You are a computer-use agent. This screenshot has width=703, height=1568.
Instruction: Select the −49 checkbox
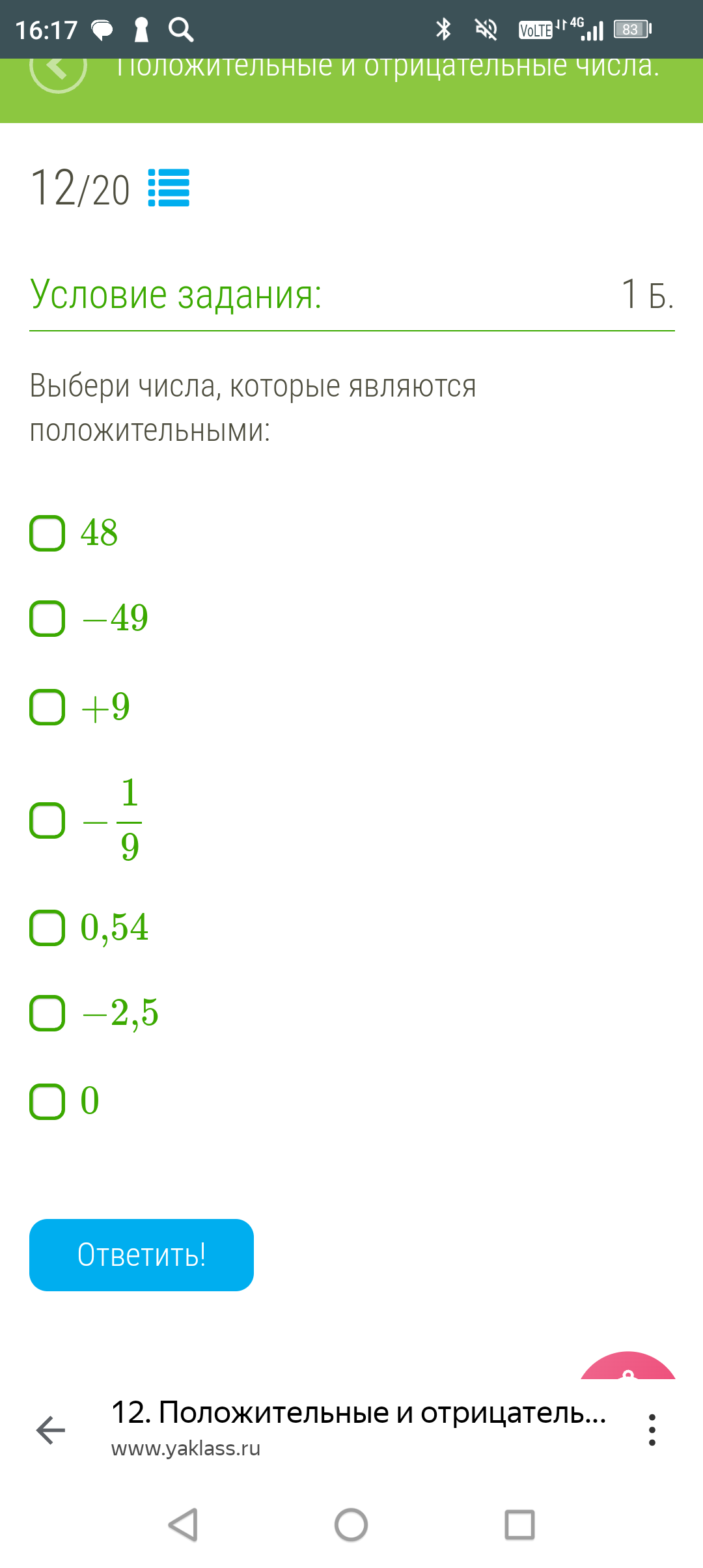tap(48, 618)
